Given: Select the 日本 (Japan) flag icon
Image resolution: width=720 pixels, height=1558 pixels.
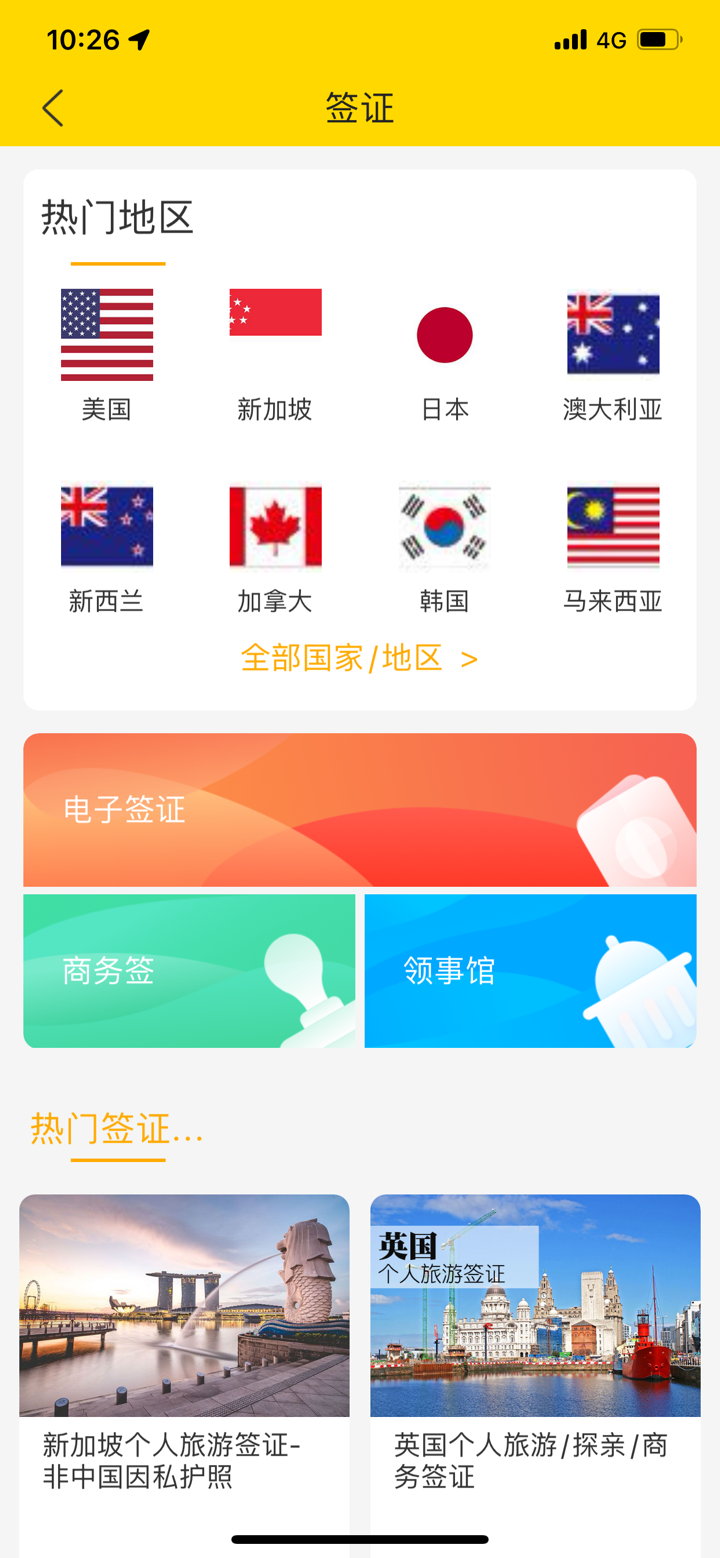Looking at the screenshot, I should coord(444,335).
